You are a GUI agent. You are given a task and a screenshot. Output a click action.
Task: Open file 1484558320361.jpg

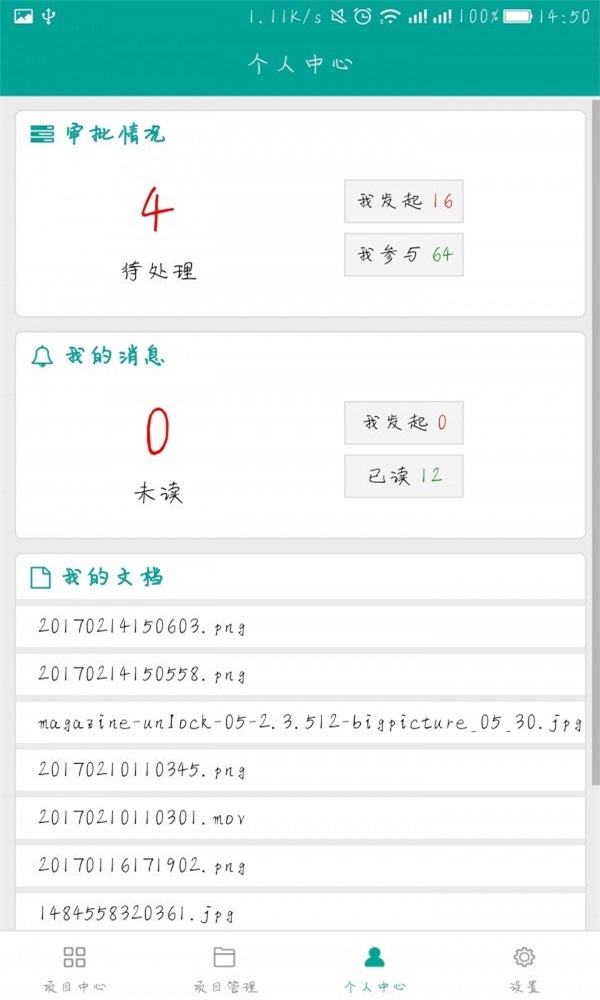(300, 913)
